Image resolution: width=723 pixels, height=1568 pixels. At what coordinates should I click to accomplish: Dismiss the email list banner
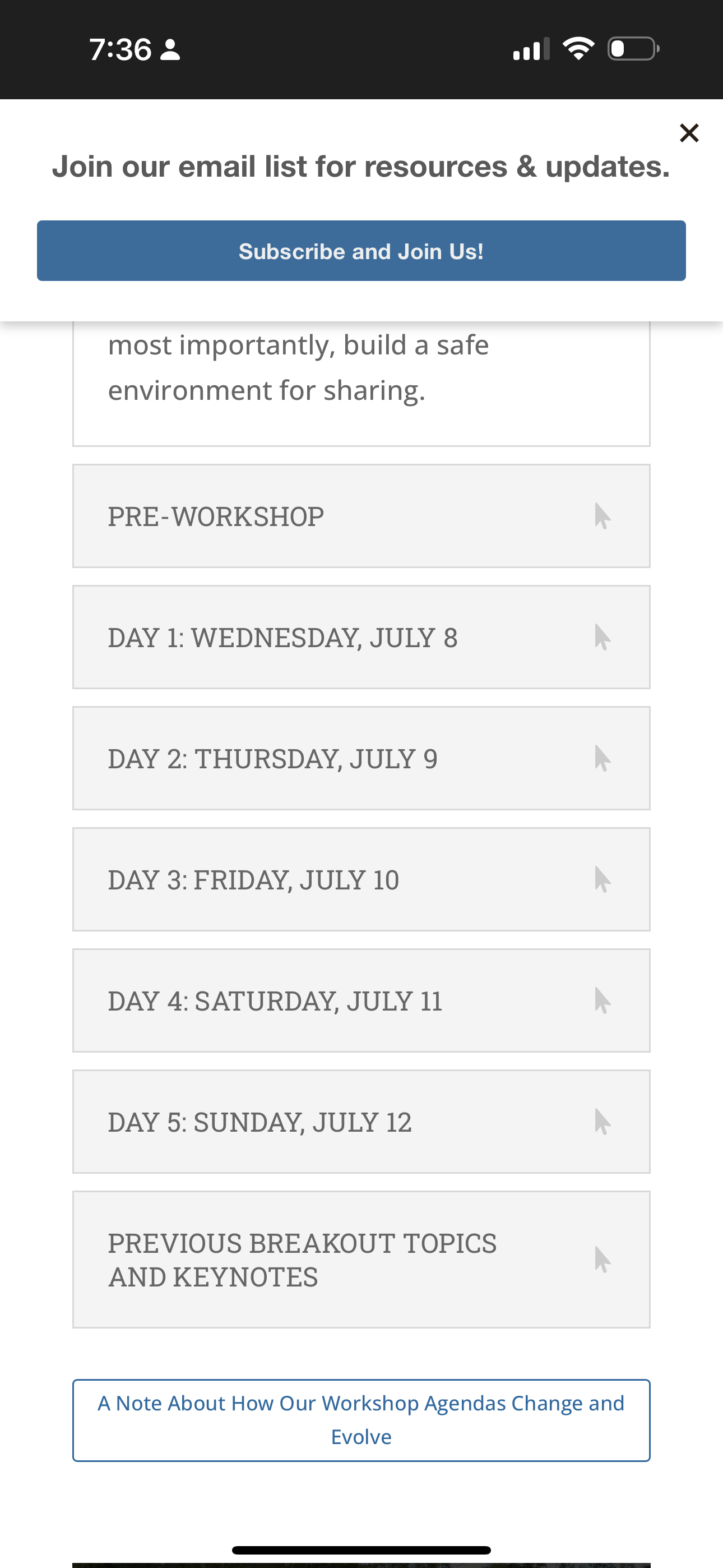[x=689, y=133]
